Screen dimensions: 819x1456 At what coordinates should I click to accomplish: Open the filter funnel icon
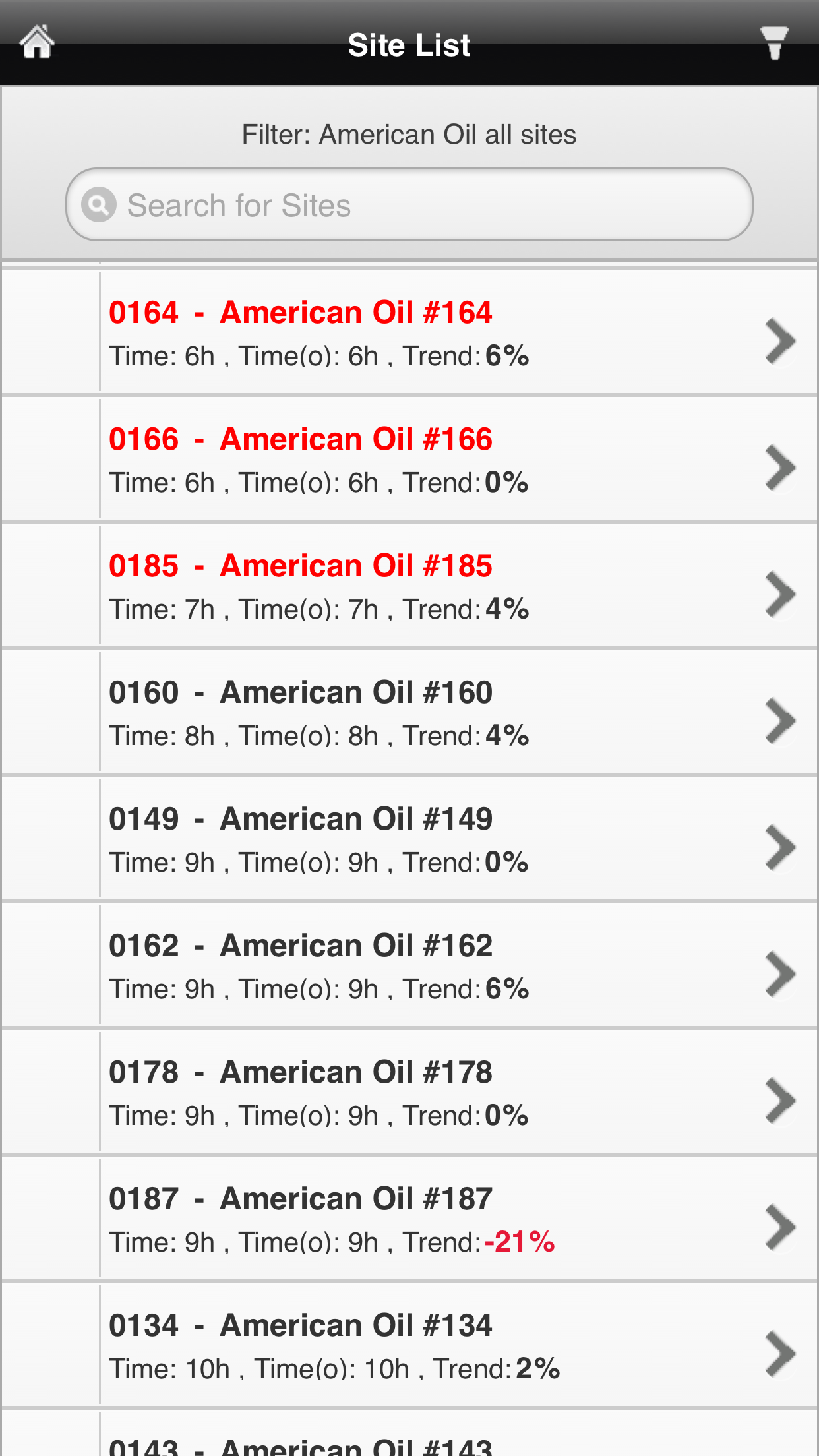click(x=774, y=44)
